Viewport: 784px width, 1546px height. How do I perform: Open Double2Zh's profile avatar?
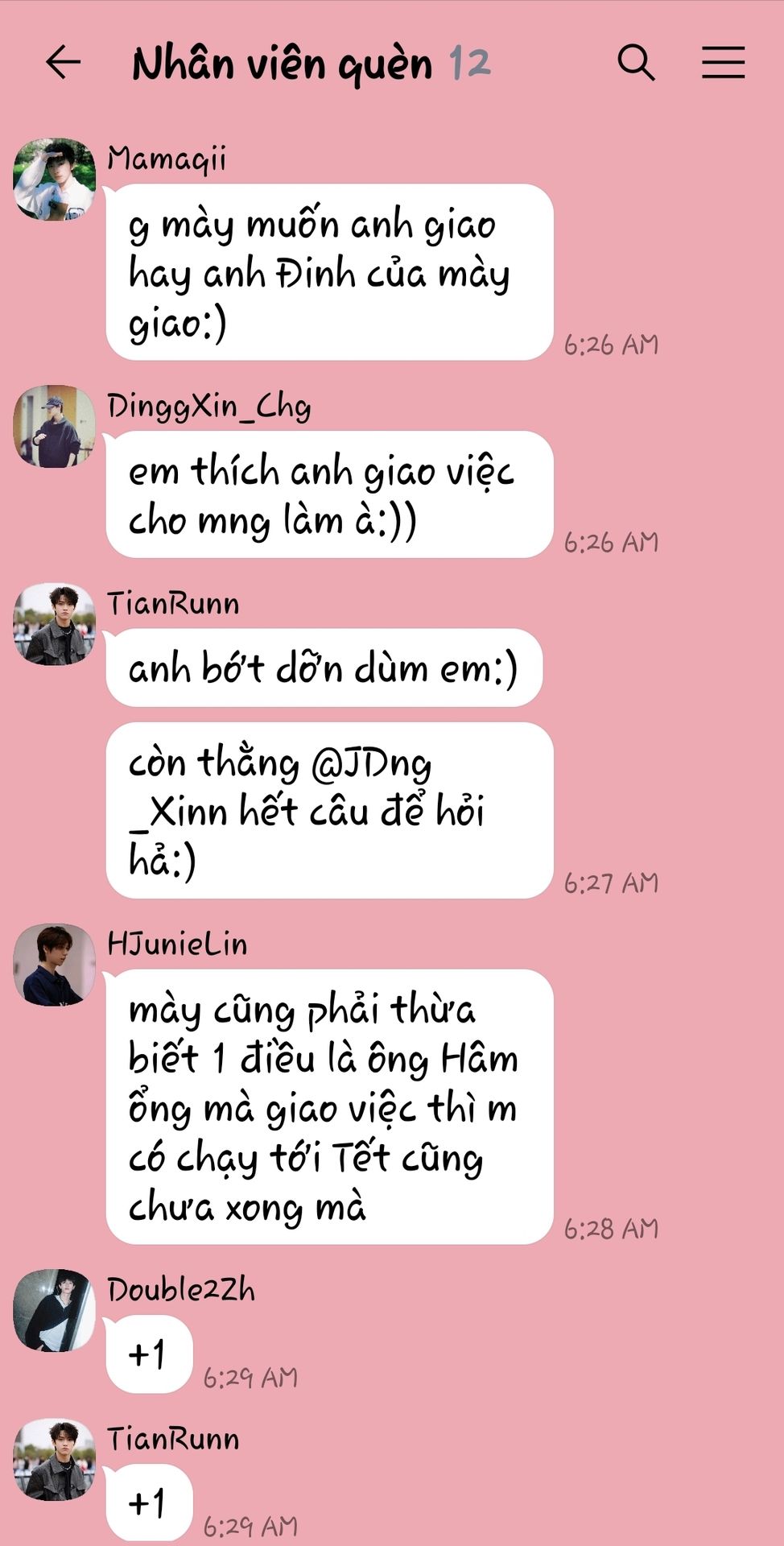pos(54,1311)
